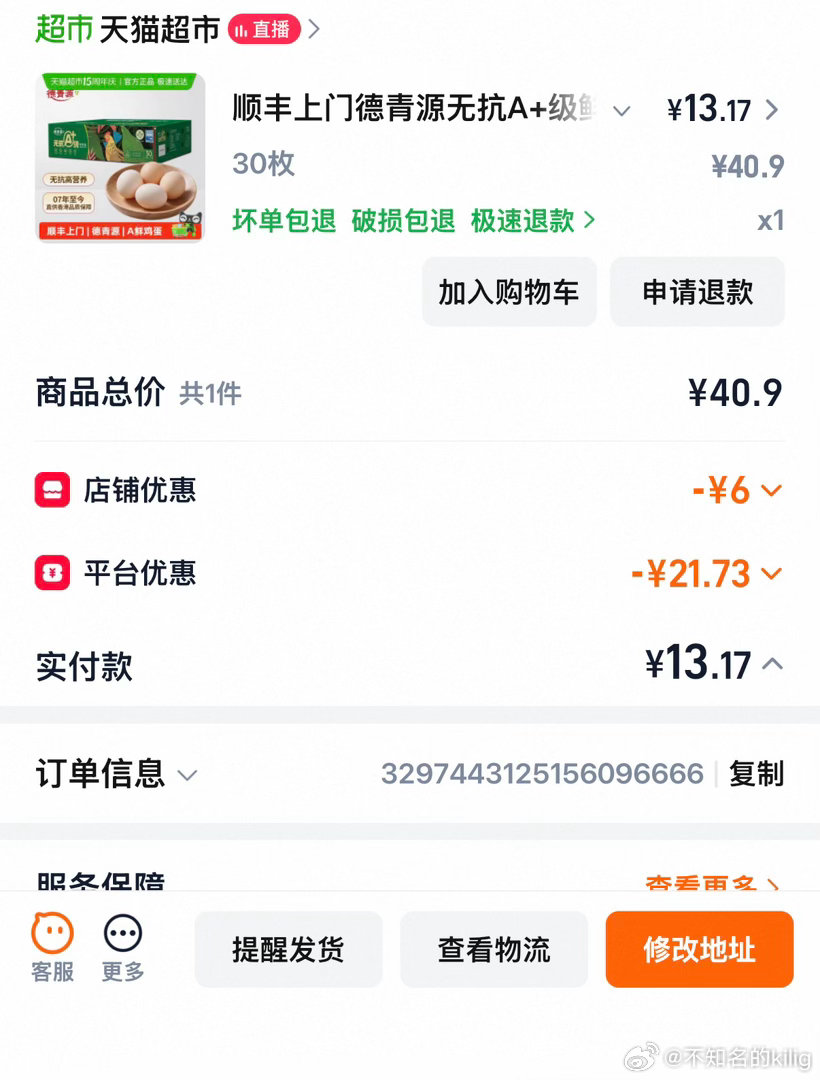
Task: Copy the order number with 复制
Action: (756, 774)
